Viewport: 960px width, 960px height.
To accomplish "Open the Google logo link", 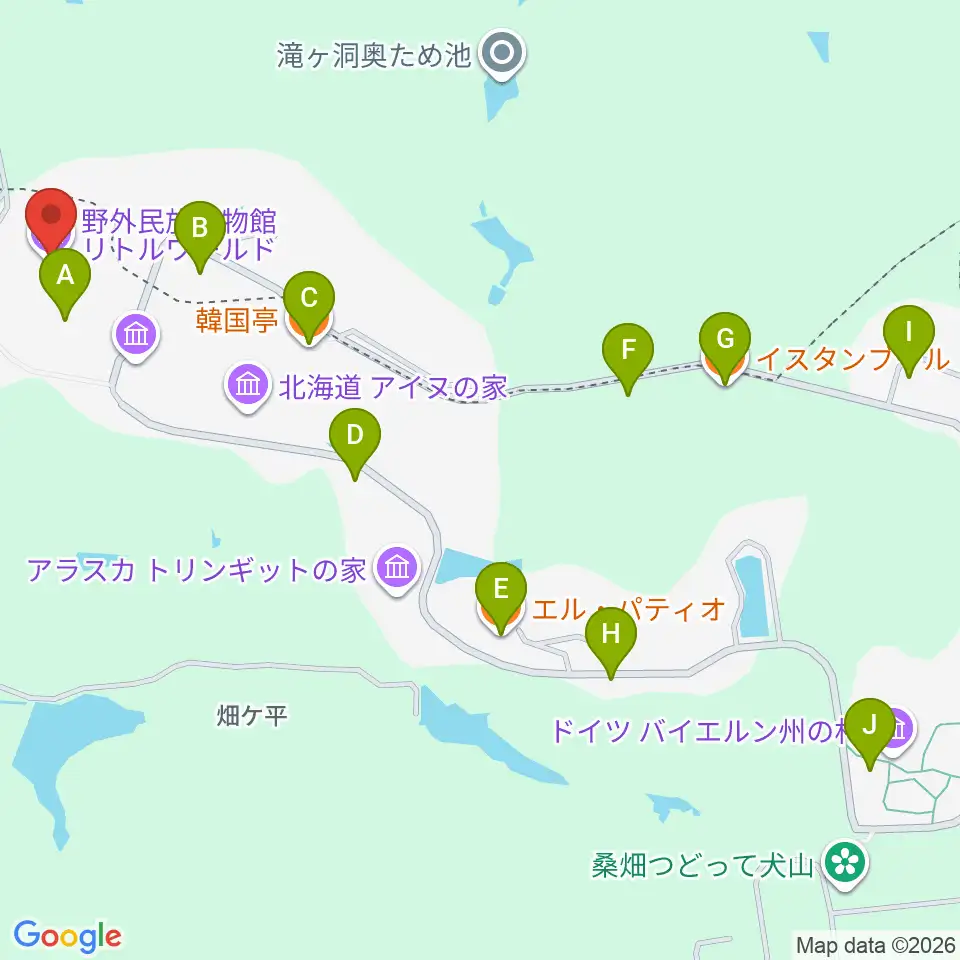I will (x=67, y=936).
